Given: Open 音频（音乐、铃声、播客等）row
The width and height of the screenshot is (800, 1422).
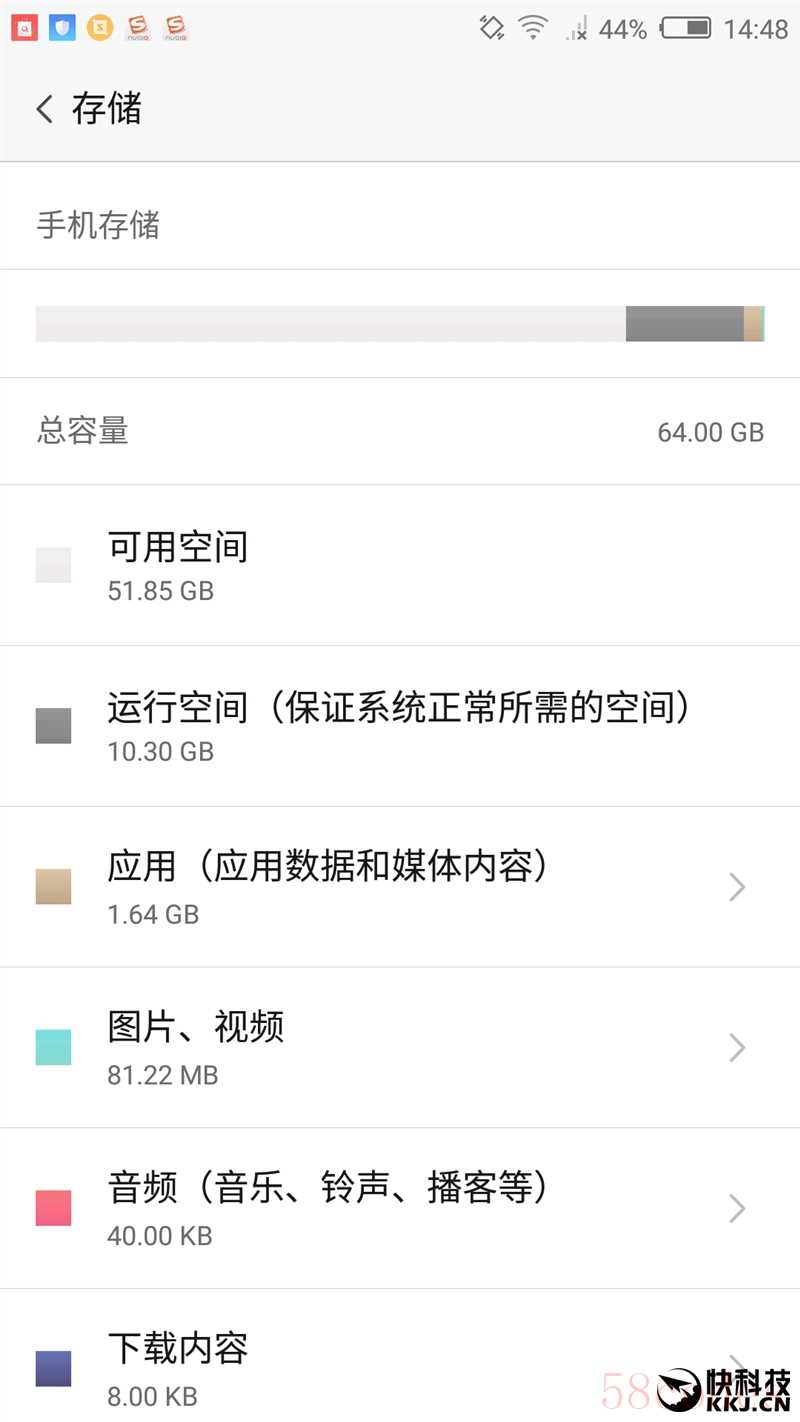Looking at the screenshot, I should click(x=400, y=1208).
